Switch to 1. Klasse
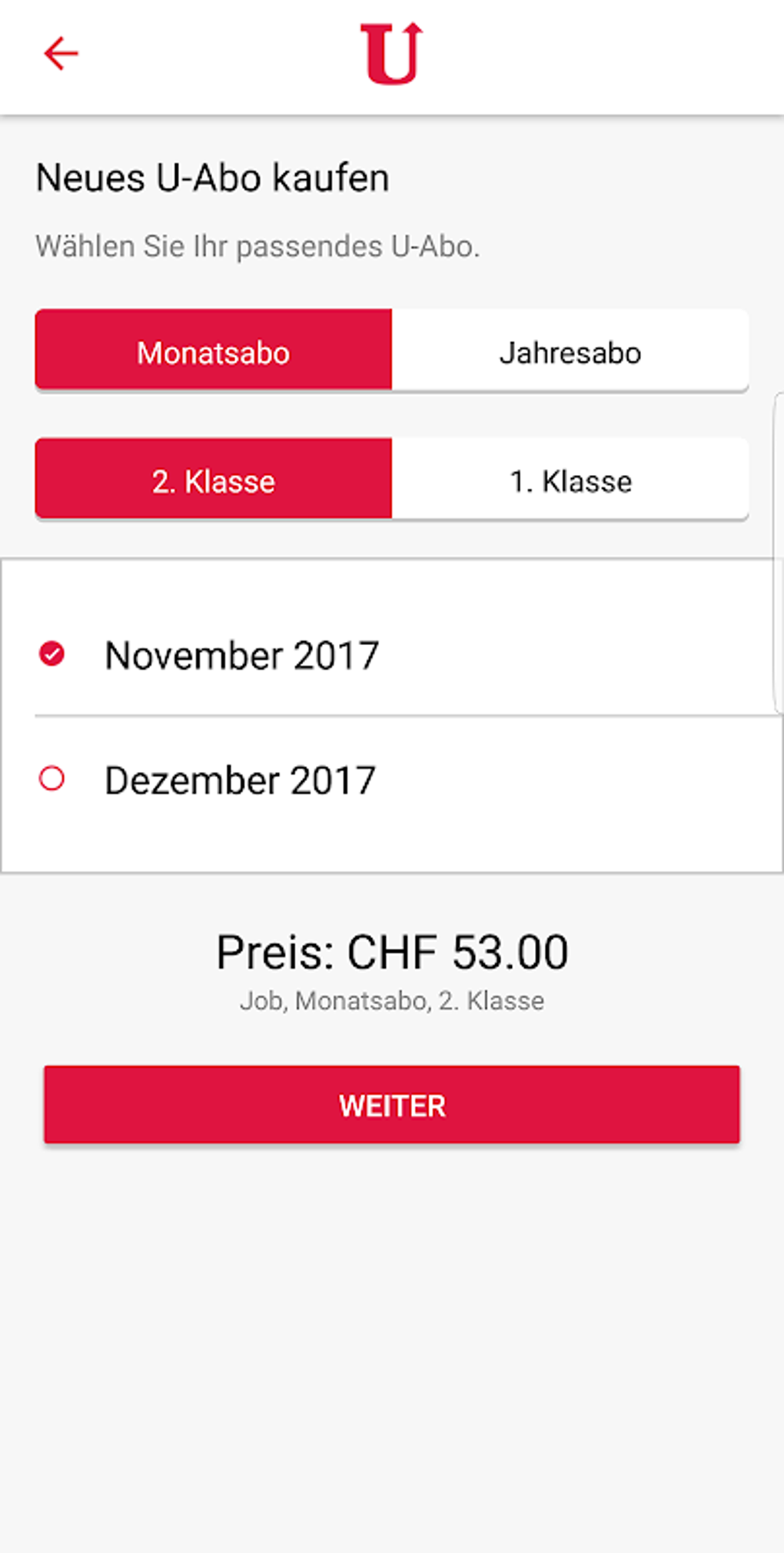Screen dimensions: 784x1553 click(x=570, y=481)
